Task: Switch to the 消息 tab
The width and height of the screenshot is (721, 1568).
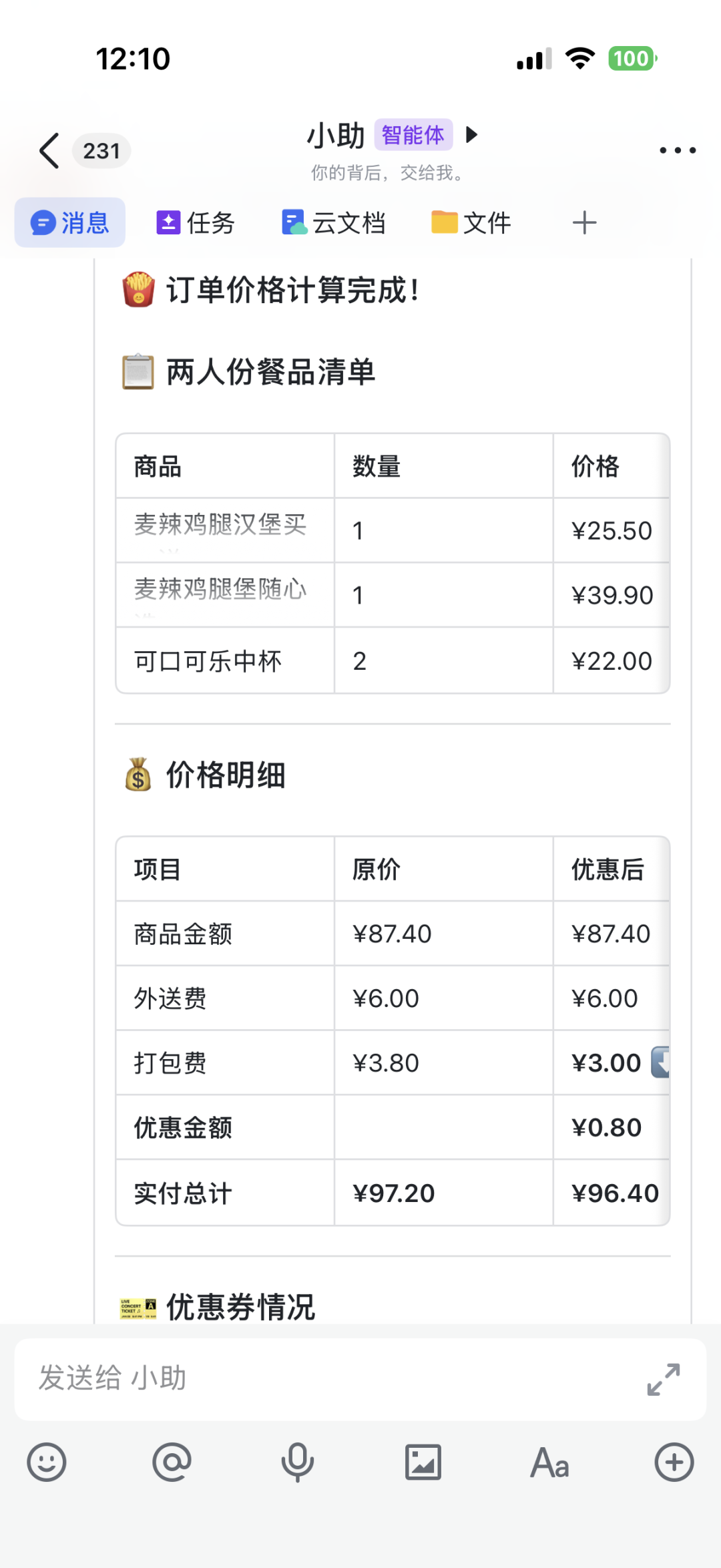Action: click(69, 222)
